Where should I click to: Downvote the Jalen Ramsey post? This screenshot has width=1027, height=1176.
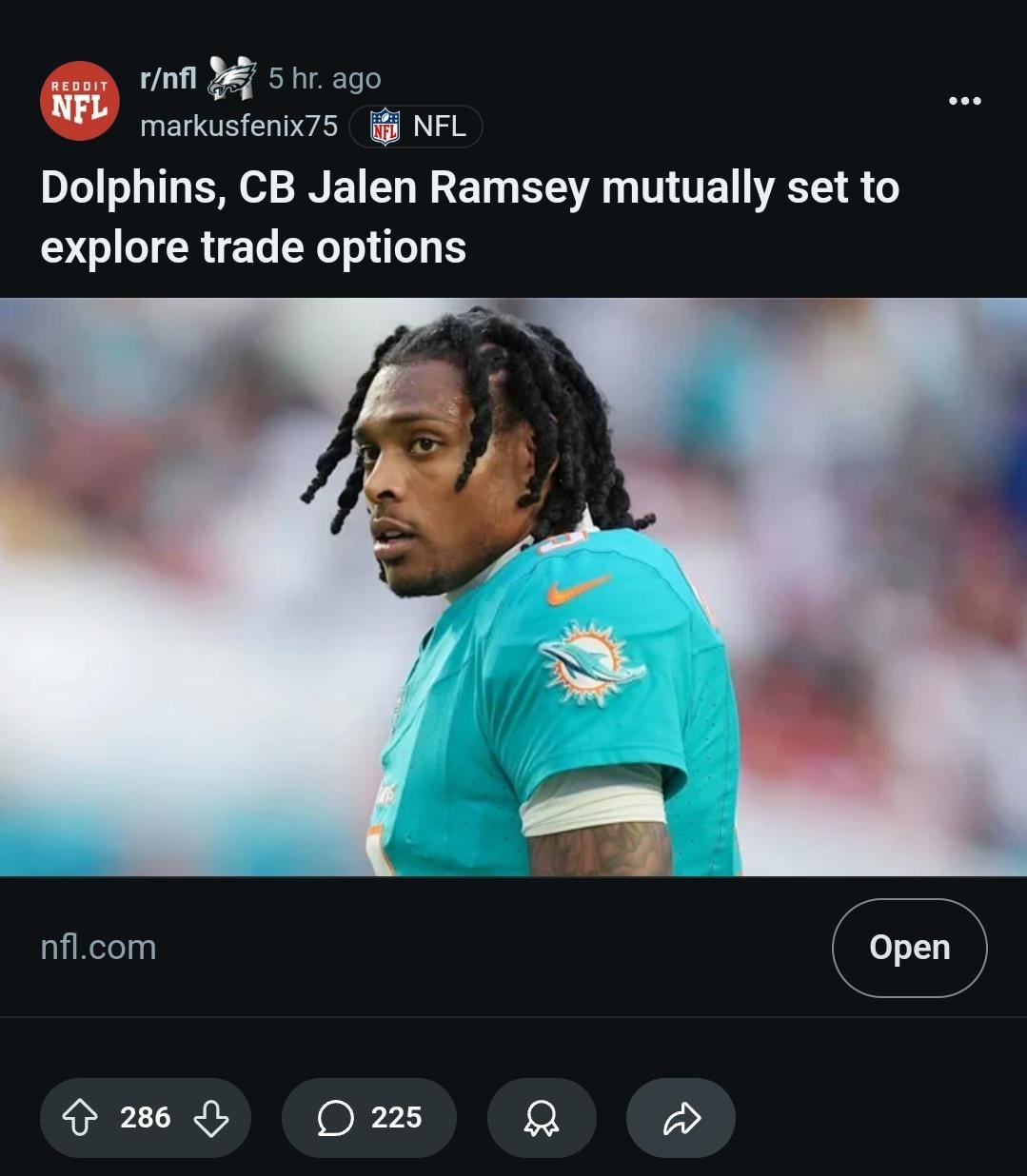coord(210,1117)
